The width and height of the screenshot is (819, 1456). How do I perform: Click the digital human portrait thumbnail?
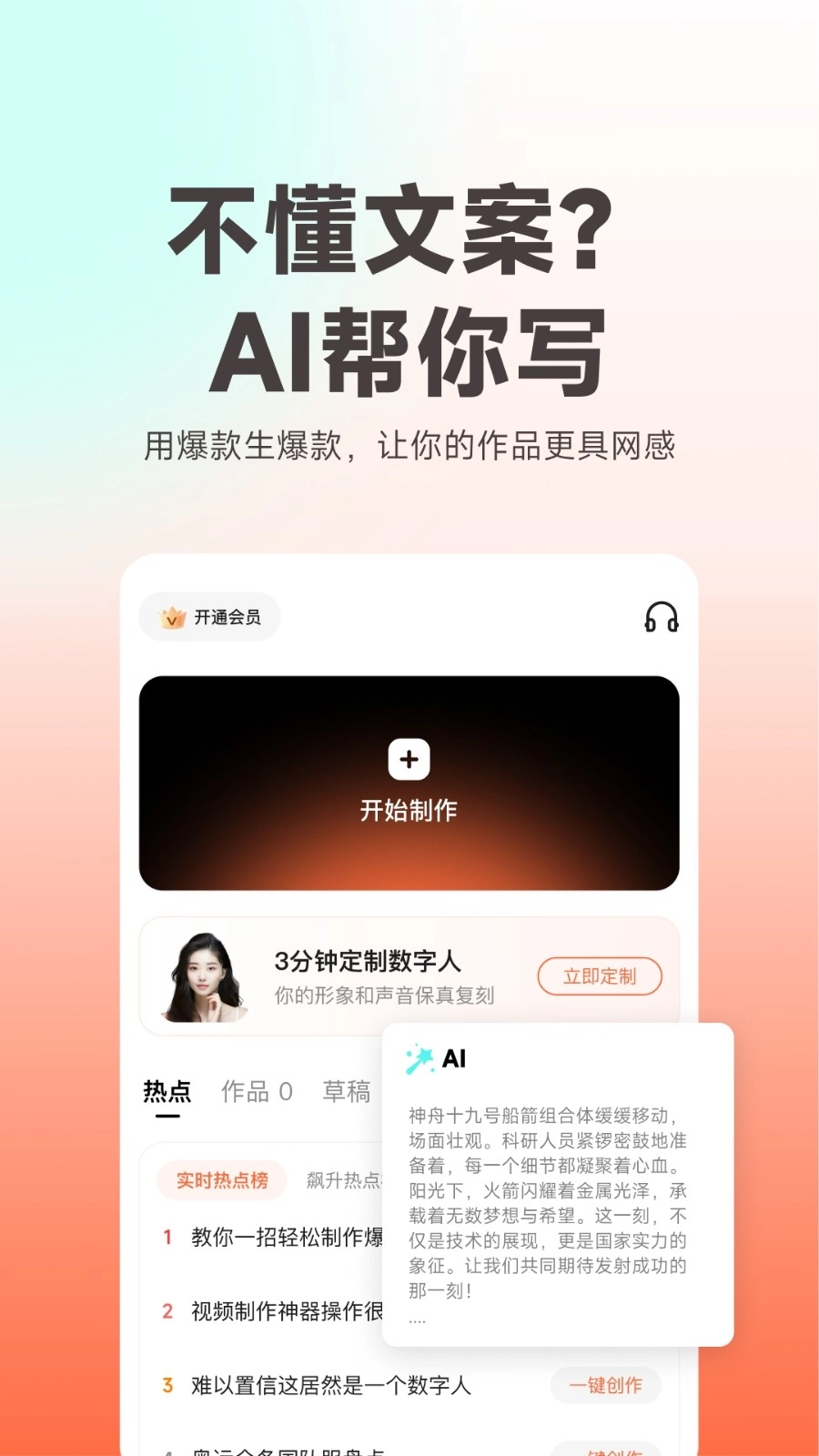tap(207, 976)
